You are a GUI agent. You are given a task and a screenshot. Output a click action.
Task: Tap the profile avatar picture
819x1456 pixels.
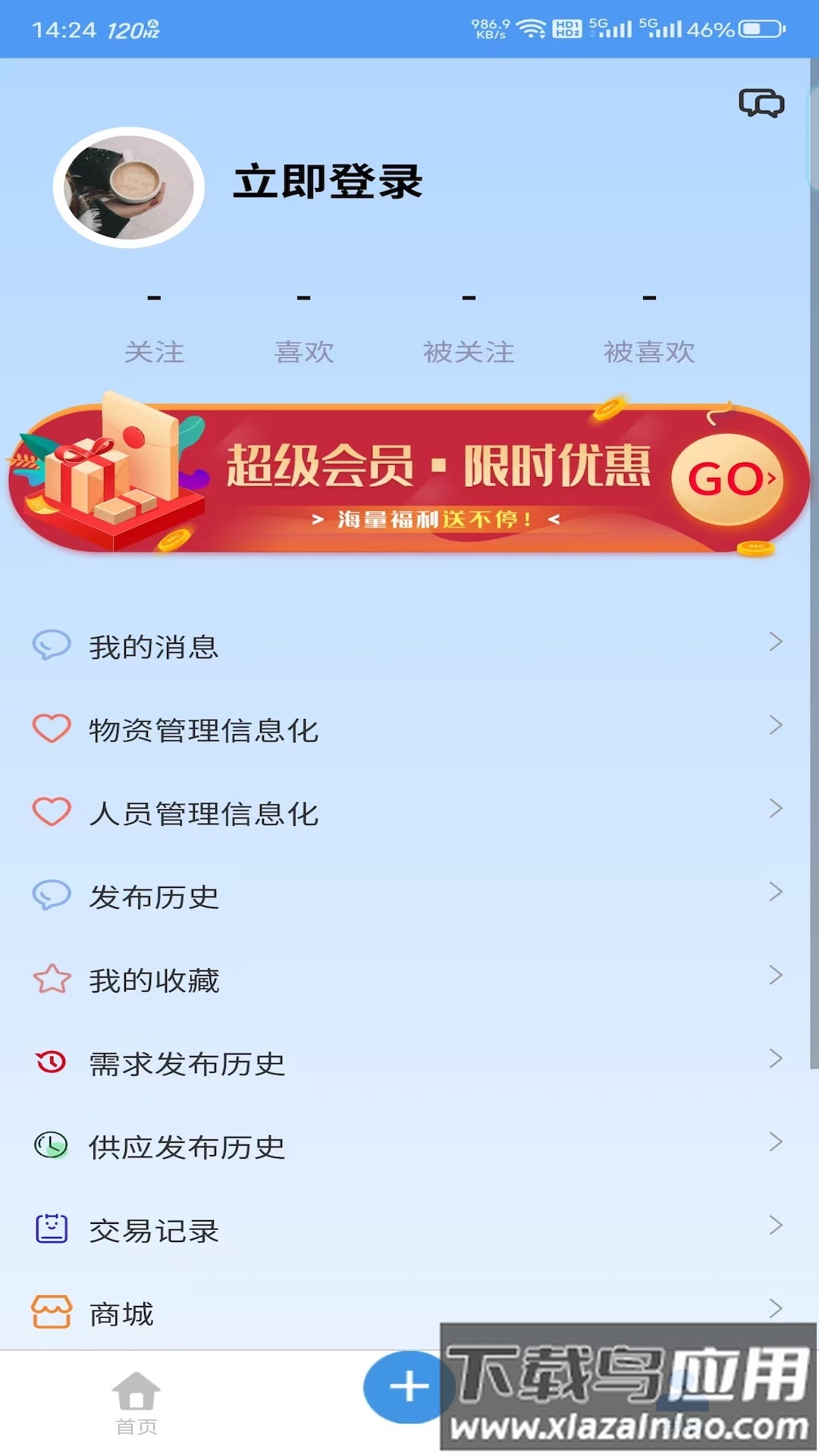point(129,187)
